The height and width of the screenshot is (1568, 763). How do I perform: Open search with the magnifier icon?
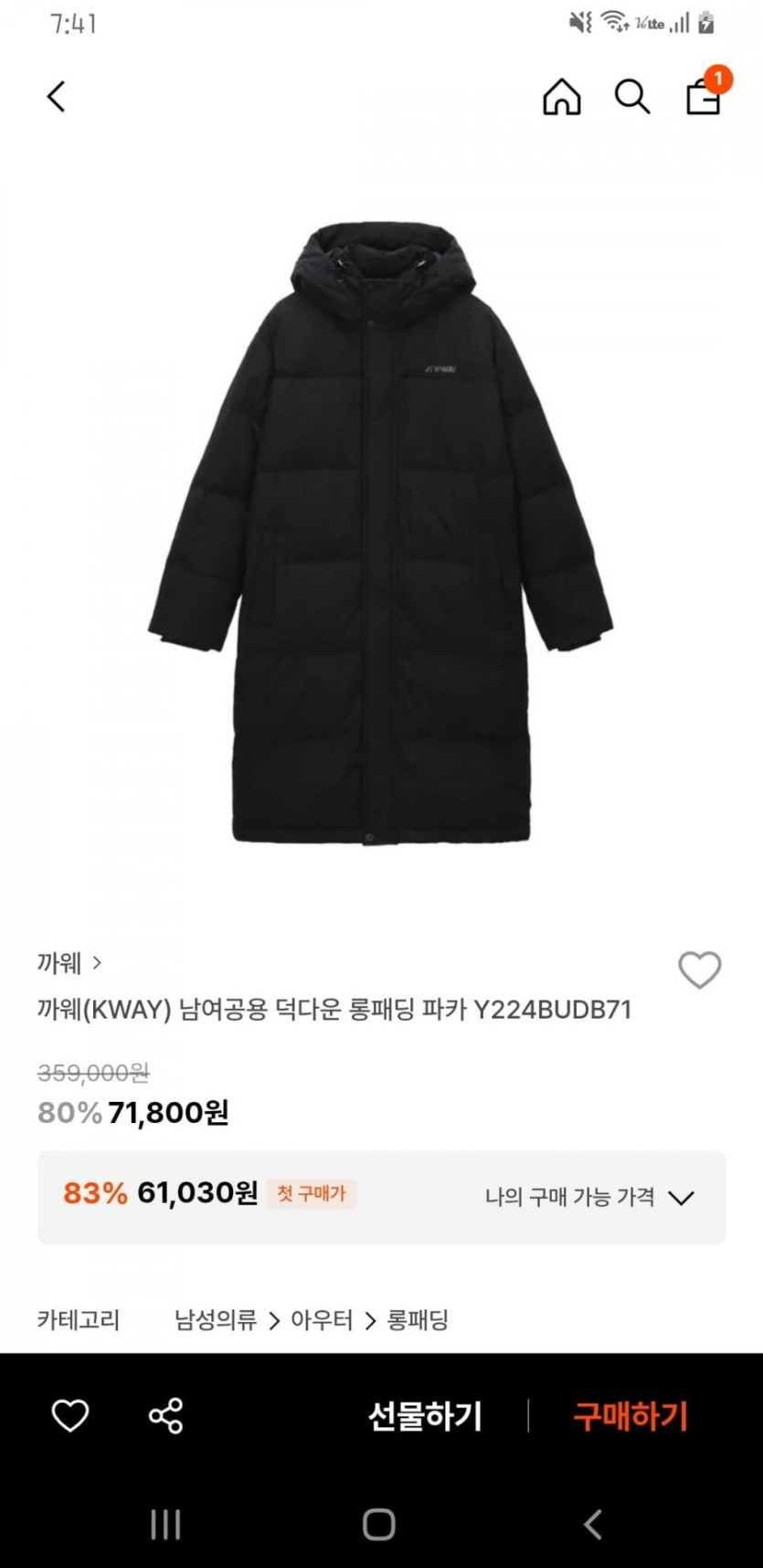[631, 96]
